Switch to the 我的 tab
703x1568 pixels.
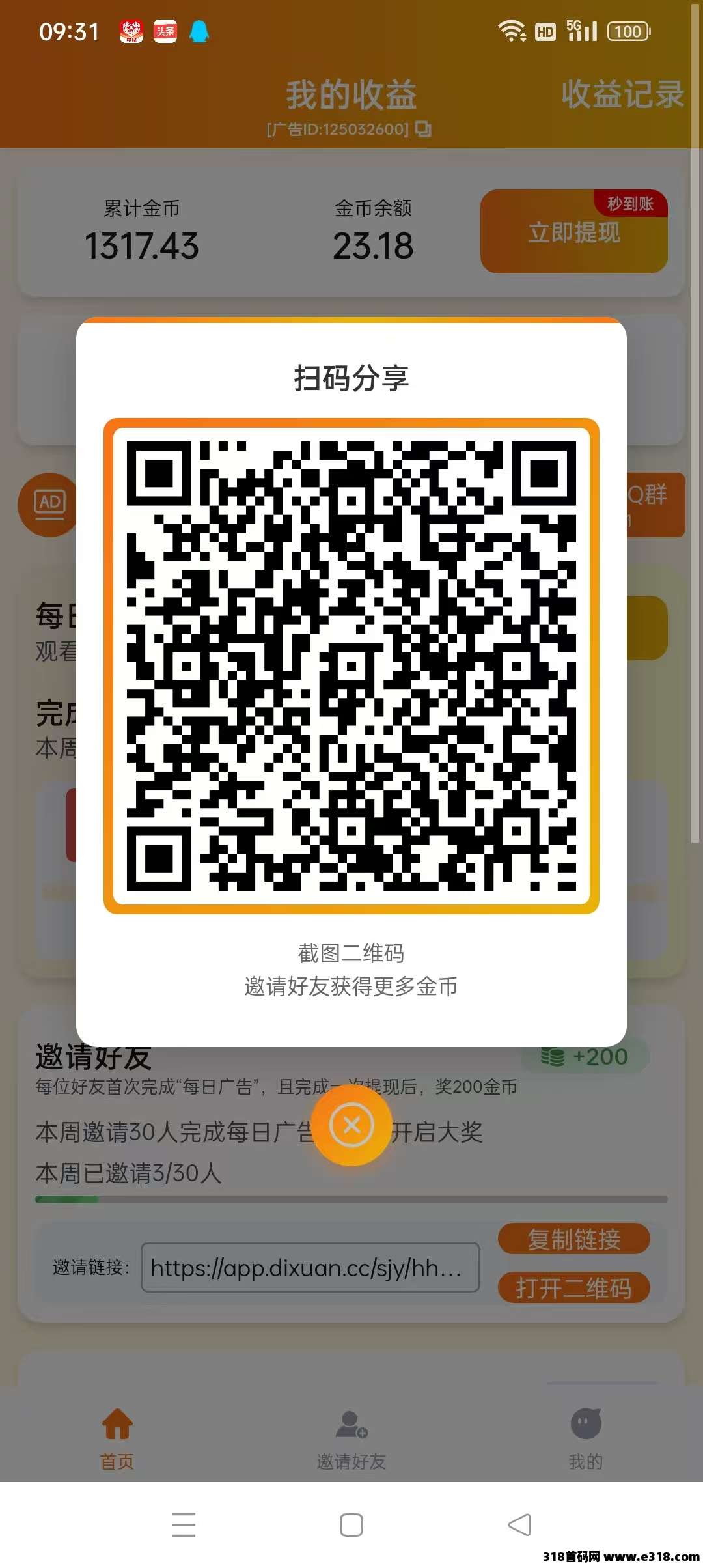coord(586,1439)
